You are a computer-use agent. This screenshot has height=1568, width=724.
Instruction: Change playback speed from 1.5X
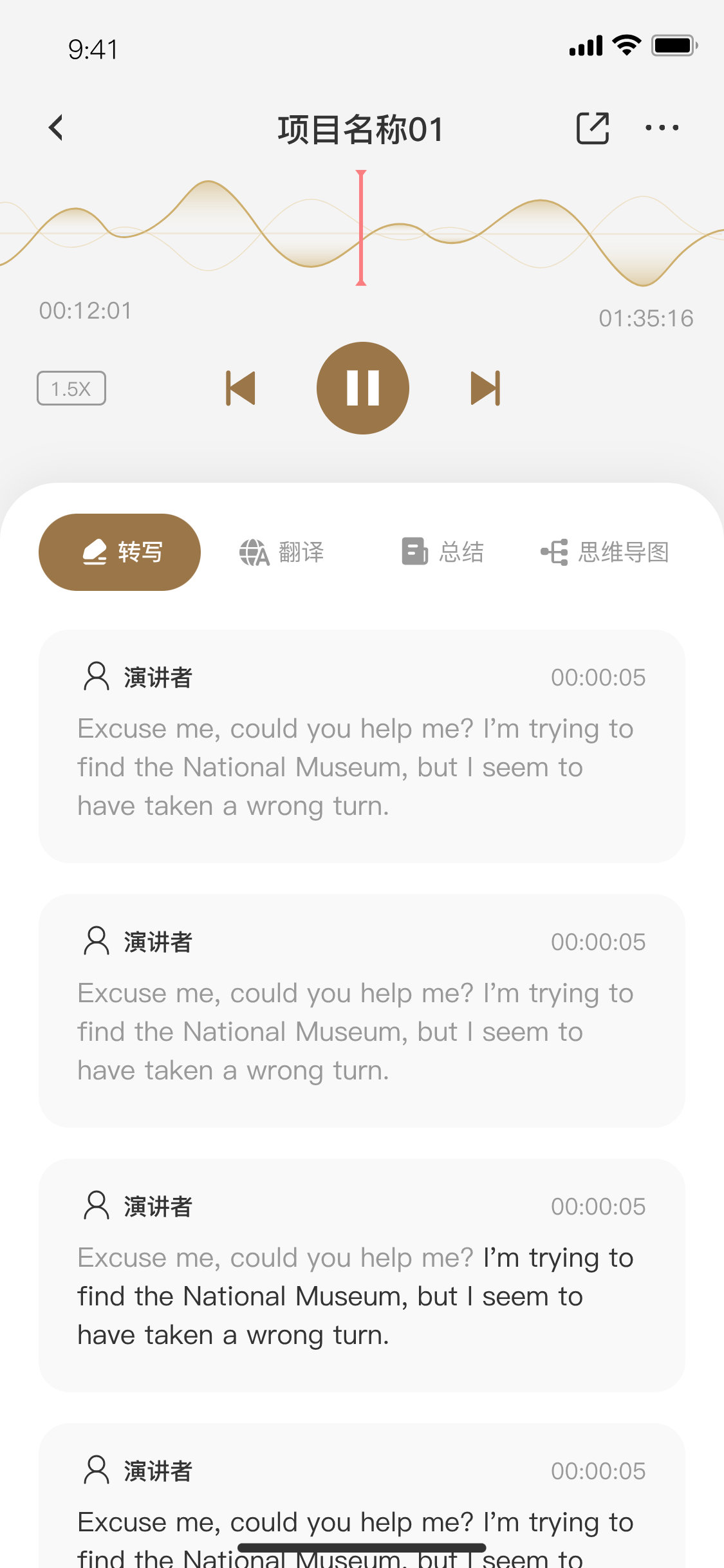click(x=71, y=388)
